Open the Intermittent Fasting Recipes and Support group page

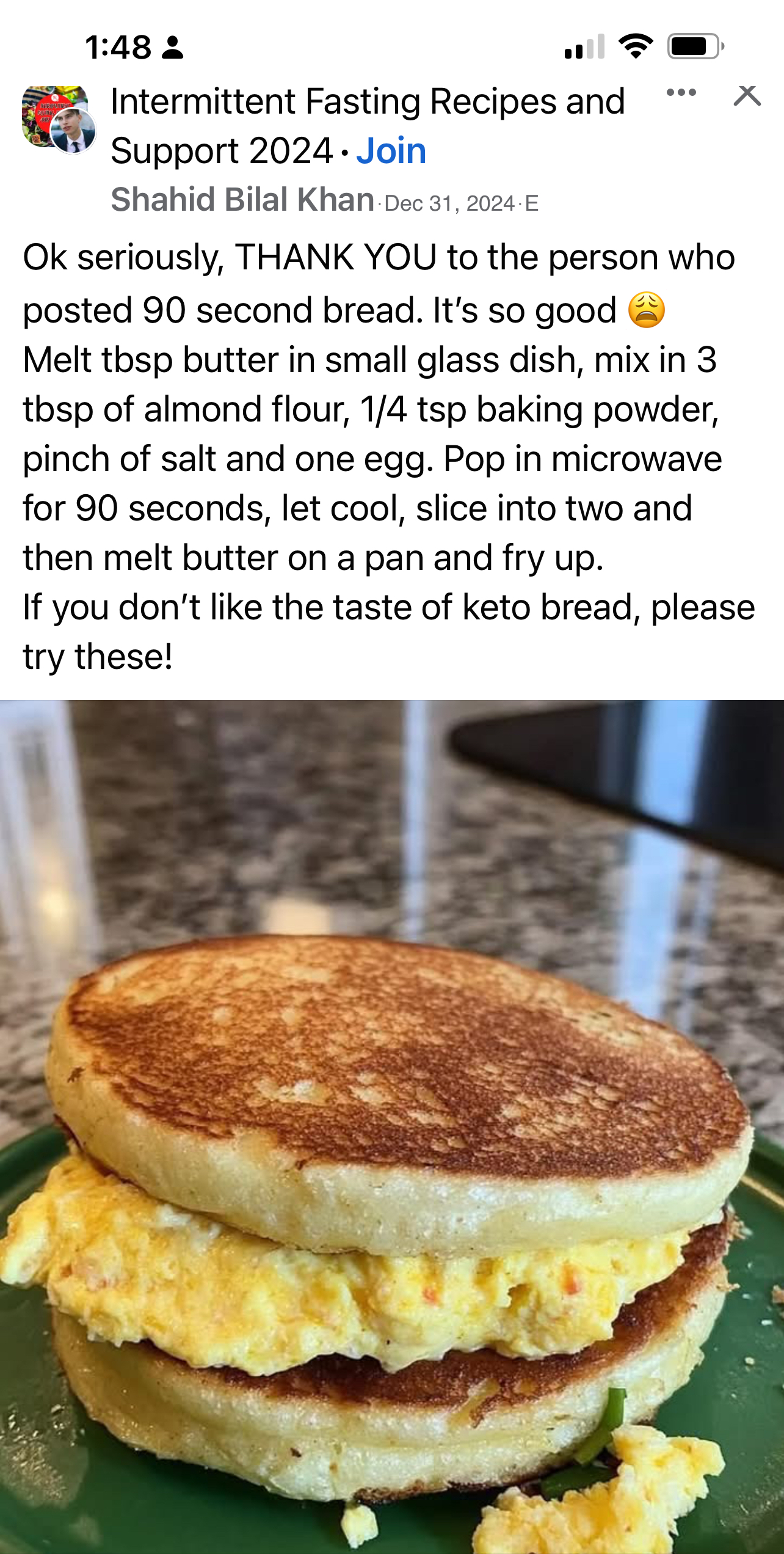point(367,102)
